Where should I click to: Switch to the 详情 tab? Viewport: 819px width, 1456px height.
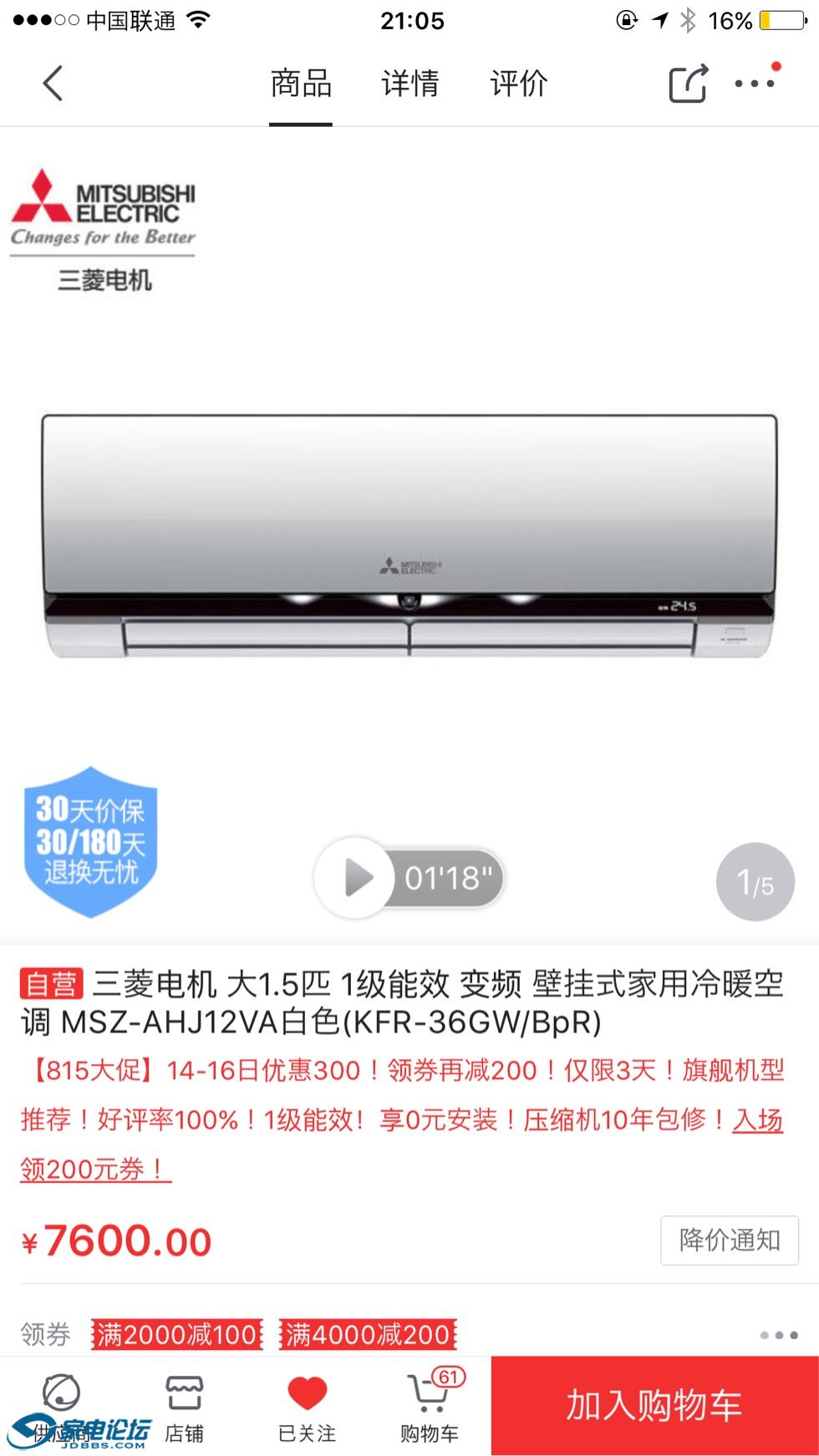point(409,84)
